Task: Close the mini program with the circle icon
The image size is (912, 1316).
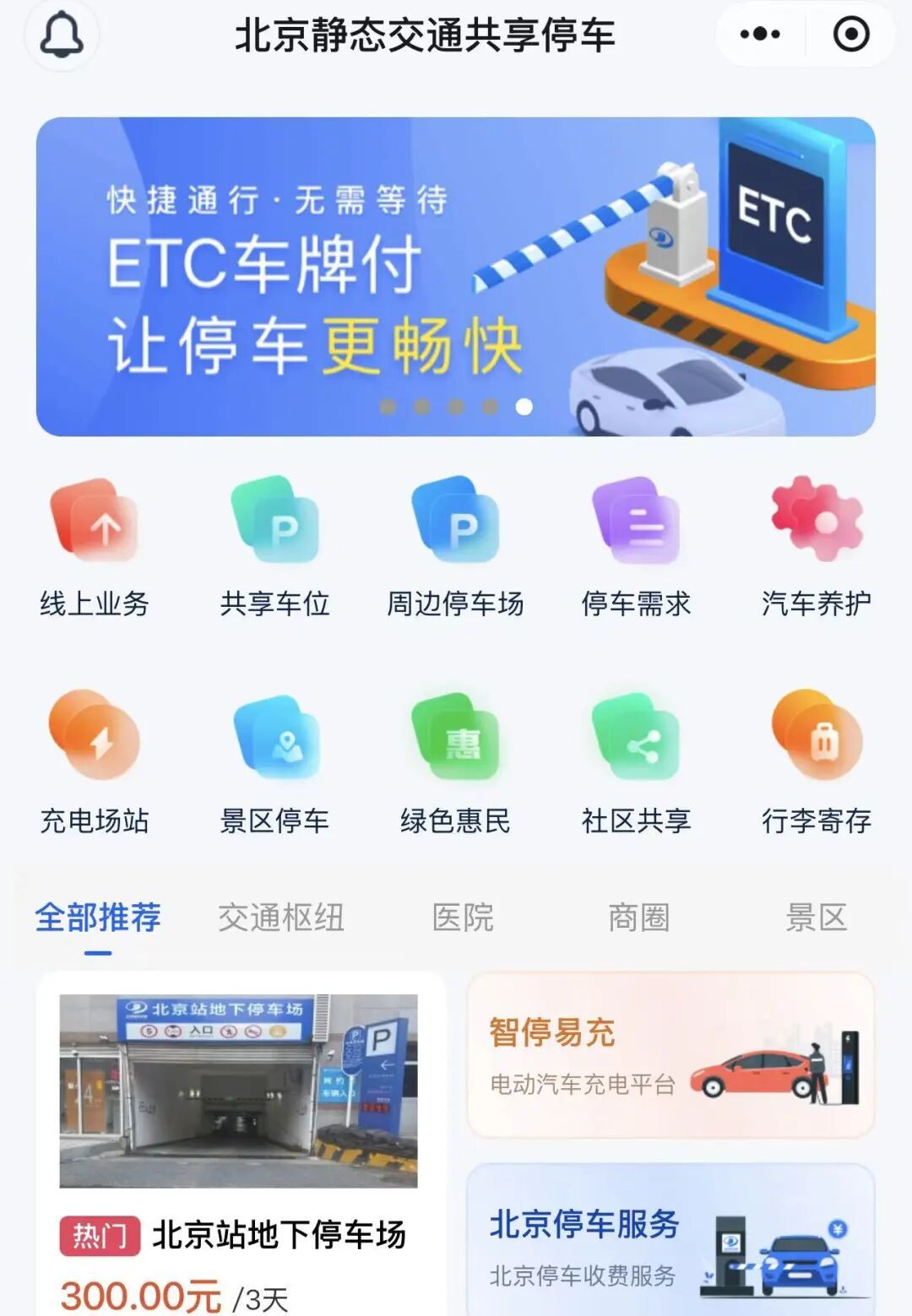Action: [850, 35]
